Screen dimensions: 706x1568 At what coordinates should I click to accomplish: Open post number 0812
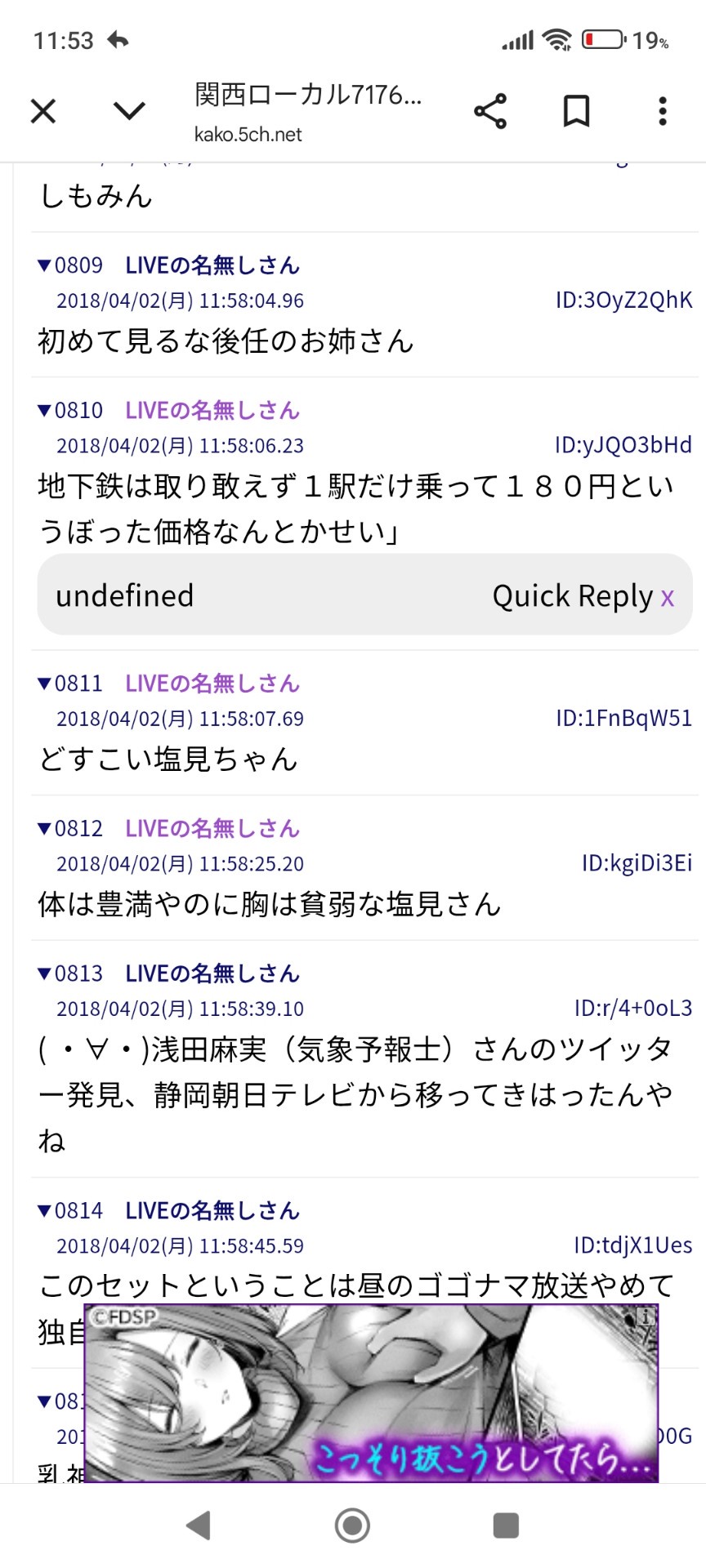pos(71,829)
